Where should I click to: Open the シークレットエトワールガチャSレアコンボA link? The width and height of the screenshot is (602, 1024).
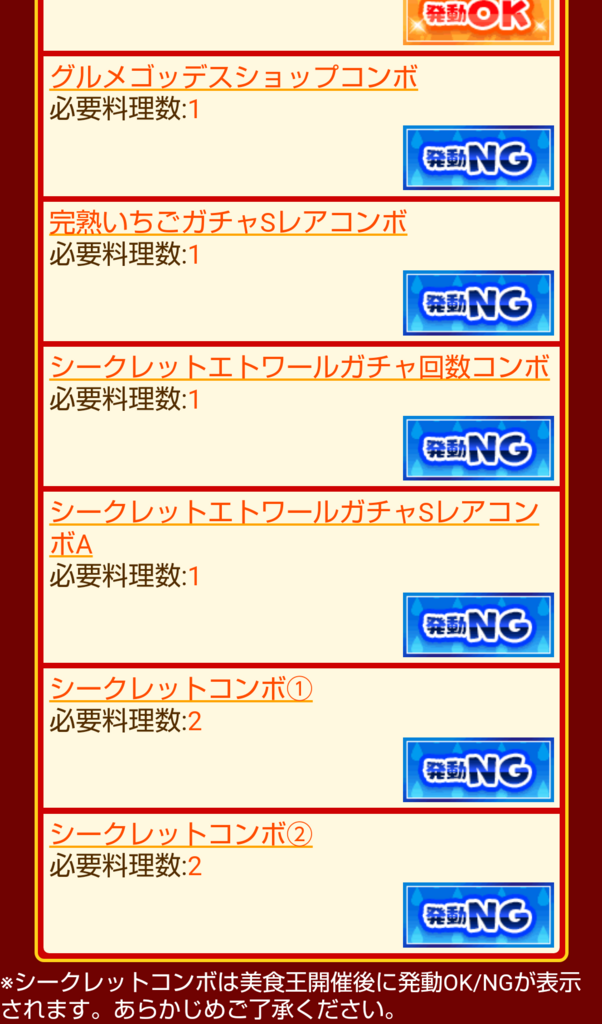pyautogui.click(x=294, y=528)
